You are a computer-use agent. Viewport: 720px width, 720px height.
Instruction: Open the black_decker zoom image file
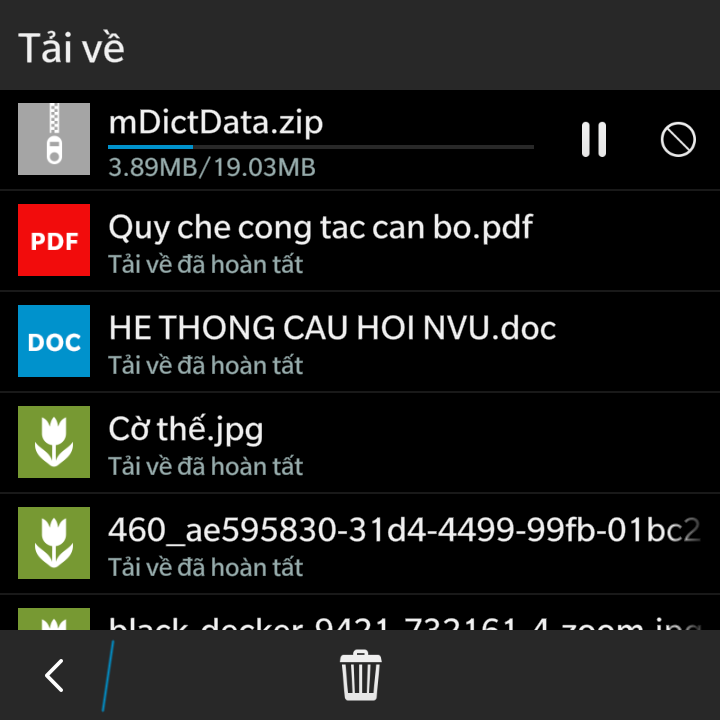click(x=400, y=620)
